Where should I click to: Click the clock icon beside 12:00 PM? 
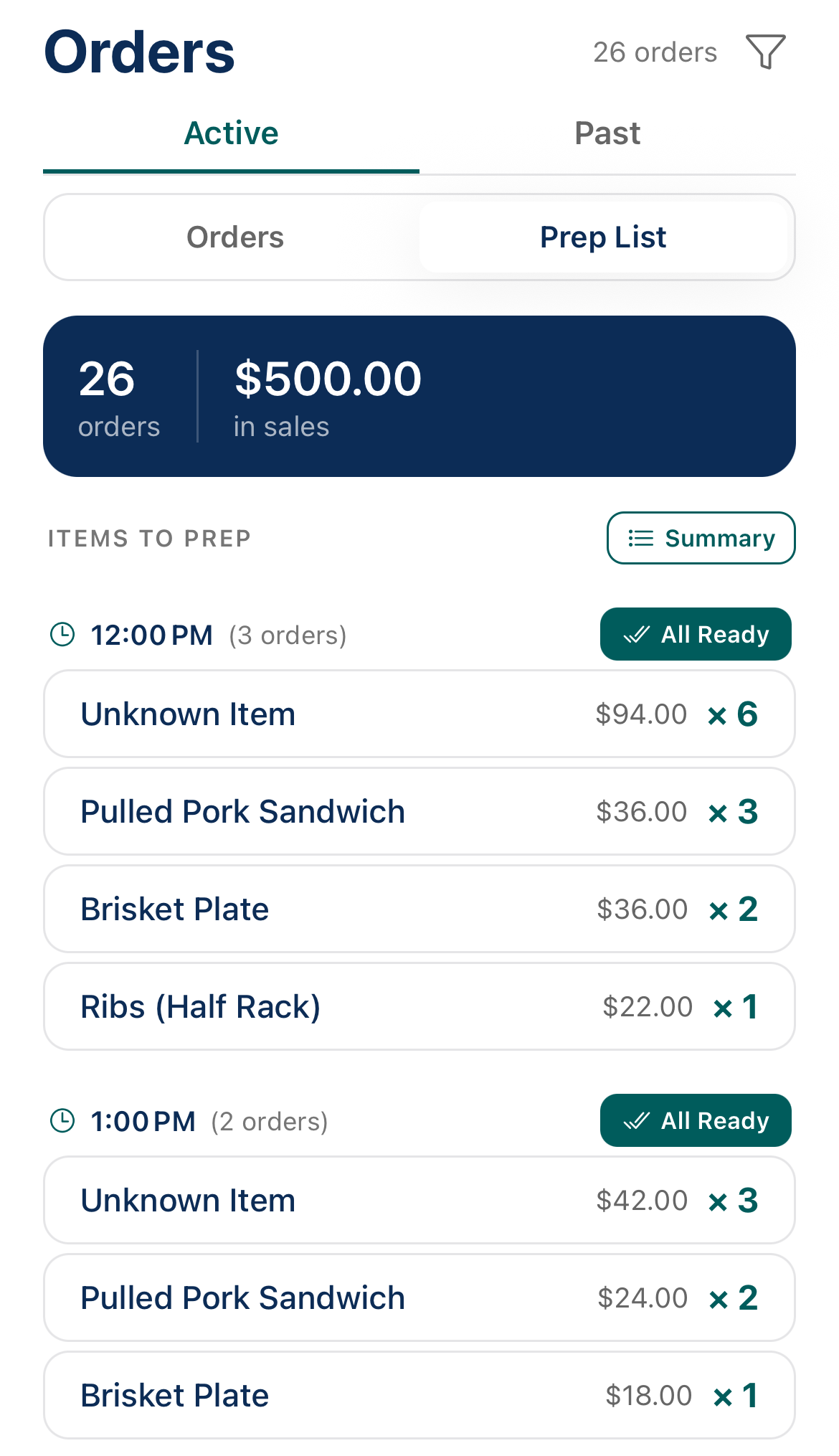click(62, 633)
